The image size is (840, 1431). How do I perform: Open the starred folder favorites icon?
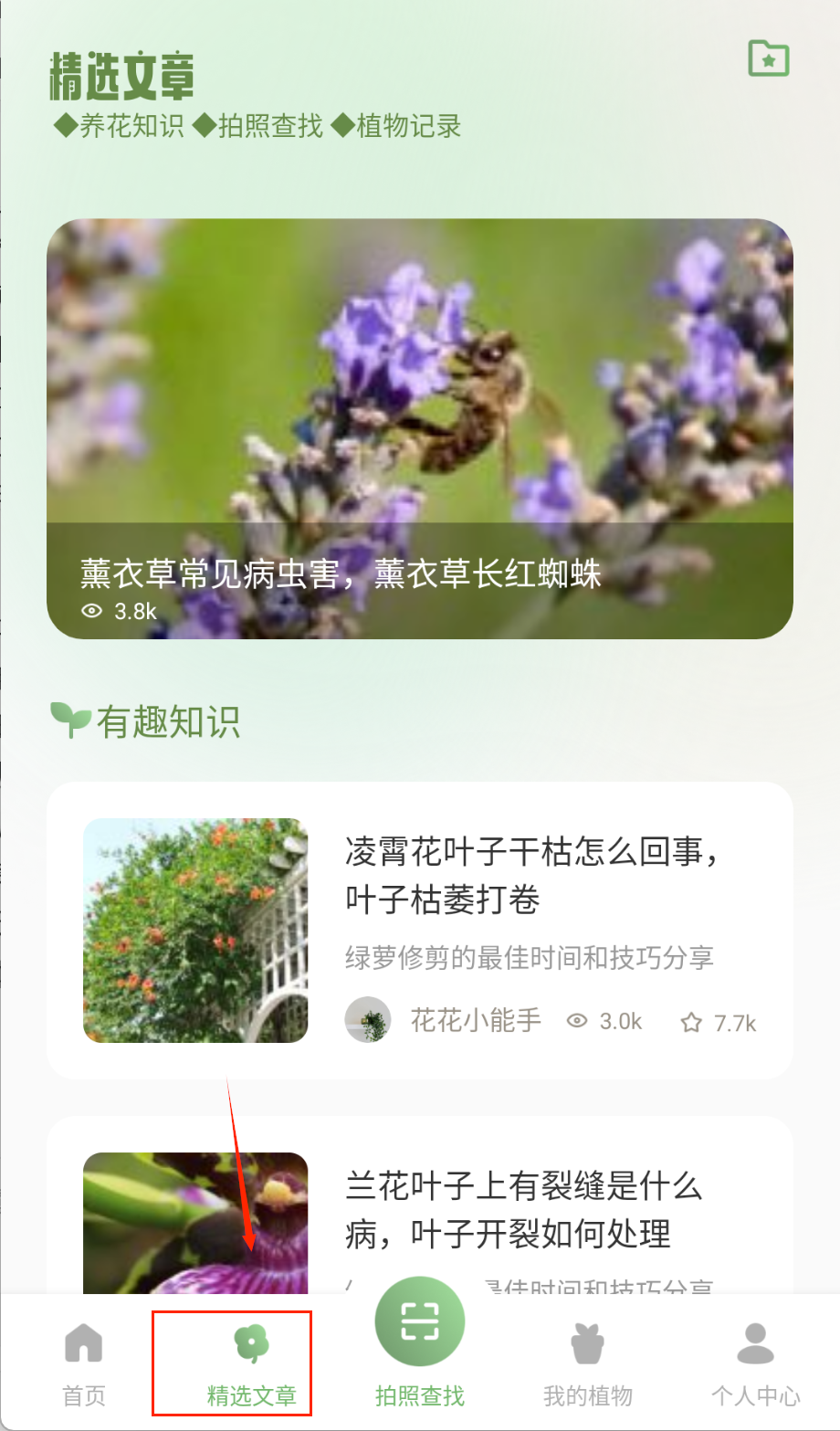pos(768,59)
